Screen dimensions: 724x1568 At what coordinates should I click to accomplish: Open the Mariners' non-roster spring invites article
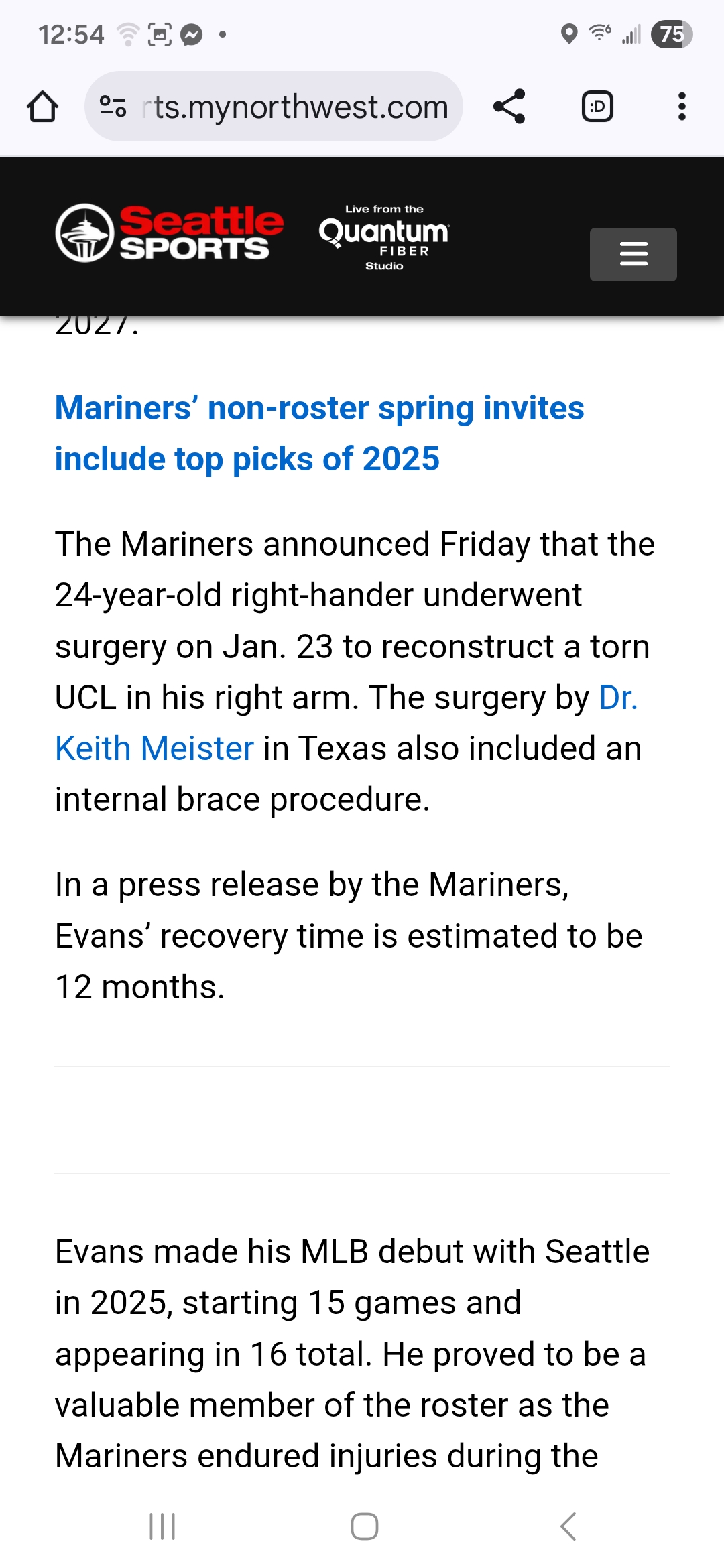tap(318, 434)
